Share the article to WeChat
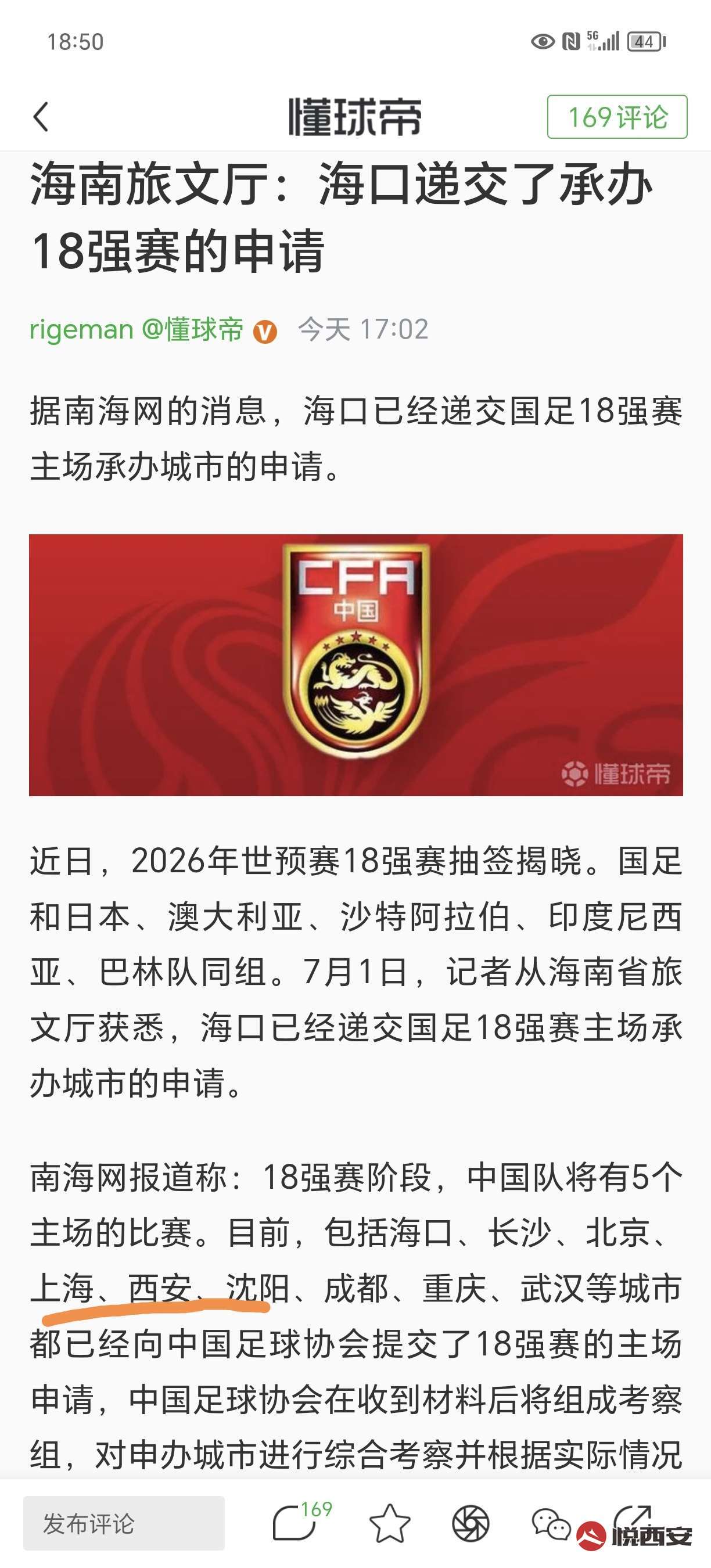Screen dimensions: 711x1568 pos(550,1523)
